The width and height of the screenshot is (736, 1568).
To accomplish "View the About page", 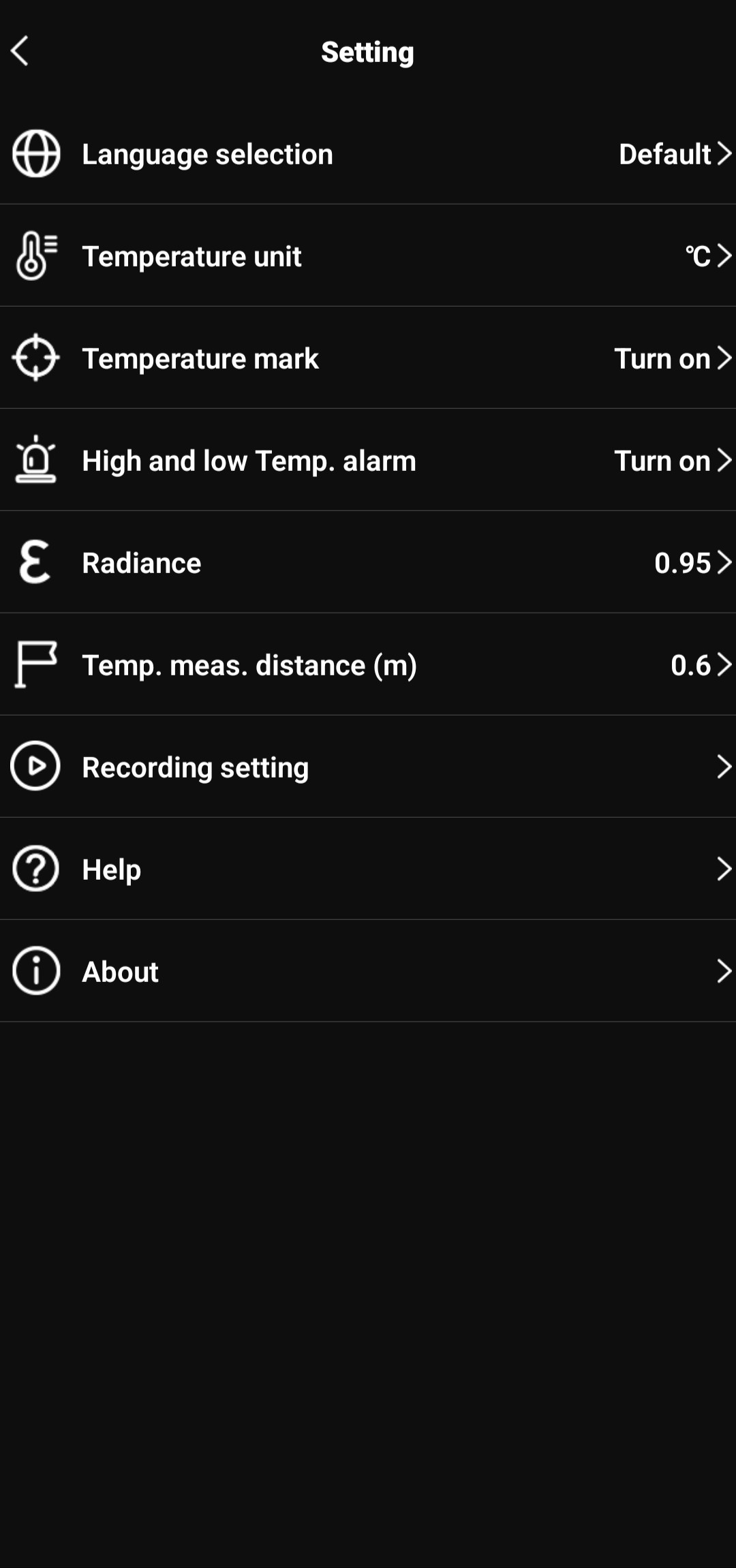I will (x=368, y=972).
